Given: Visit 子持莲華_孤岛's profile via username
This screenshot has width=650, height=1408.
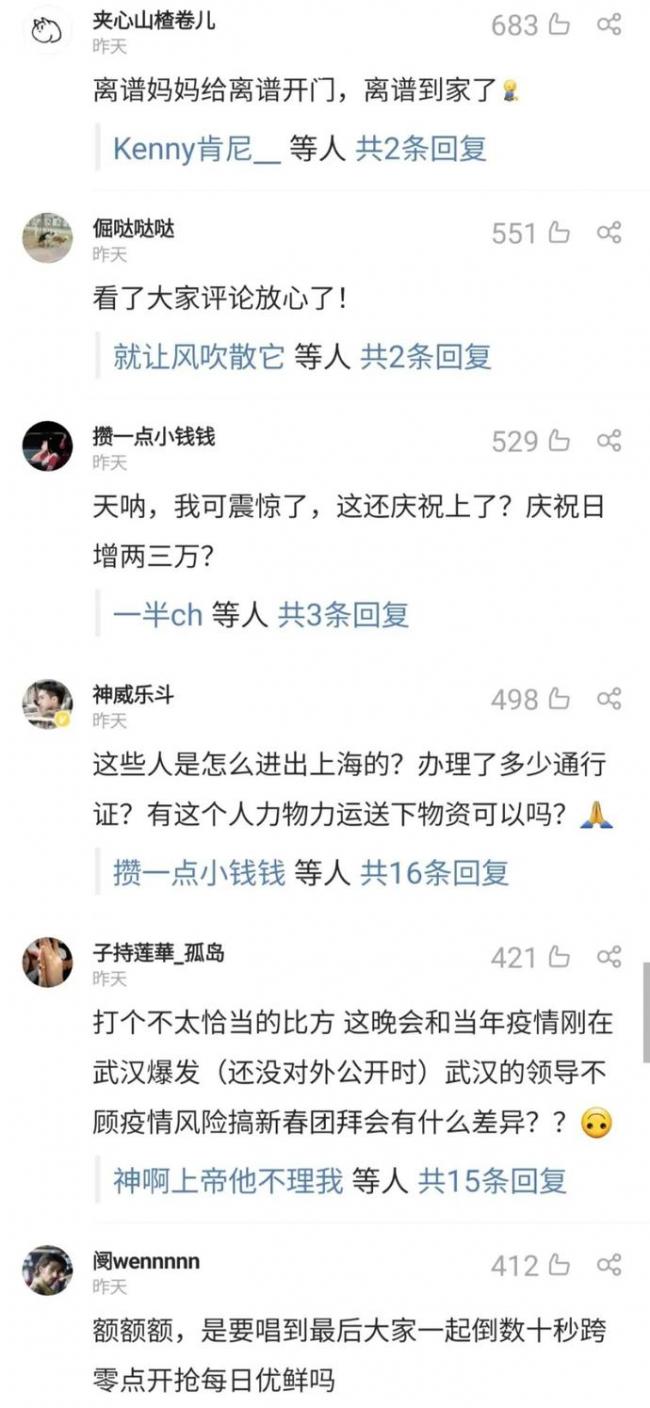Looking at the screenshot, I should [x=158, y=952].
